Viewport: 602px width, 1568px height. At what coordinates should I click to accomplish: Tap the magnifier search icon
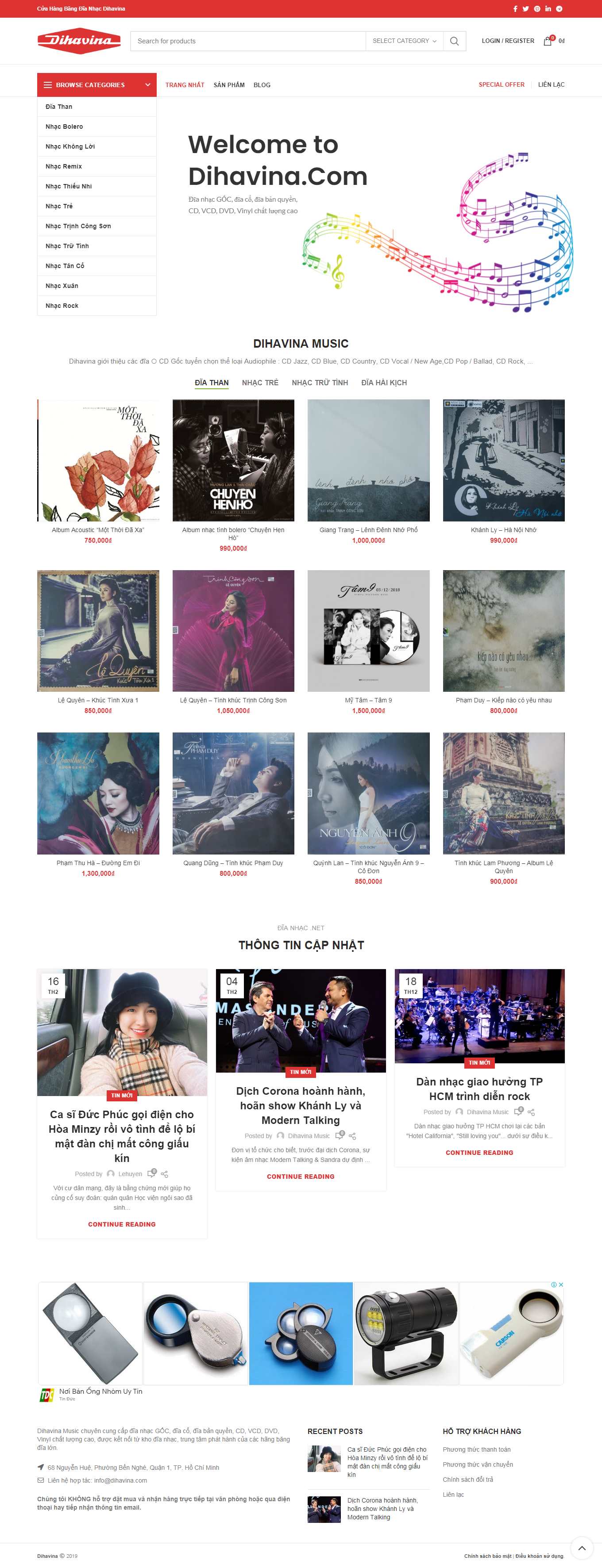click(x=454, y=41)
